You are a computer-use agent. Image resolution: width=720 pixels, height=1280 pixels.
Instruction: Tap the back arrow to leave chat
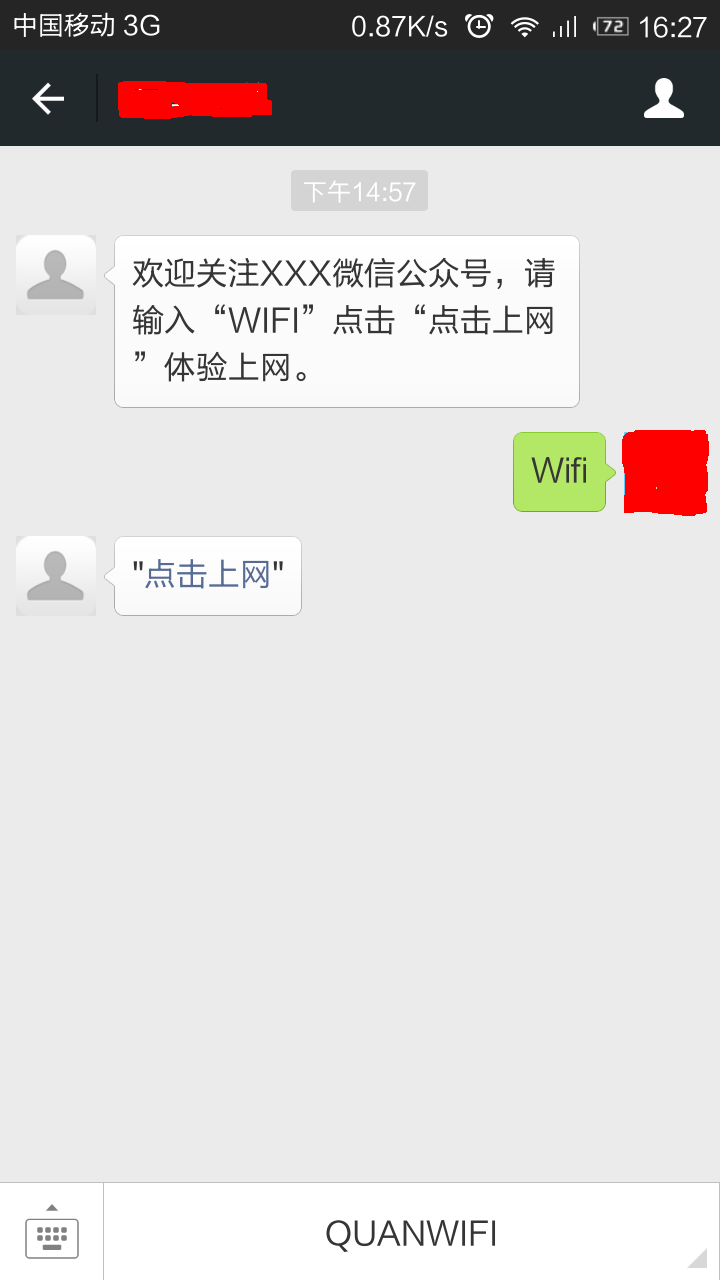pyautogui.click(x=50, y=98)
